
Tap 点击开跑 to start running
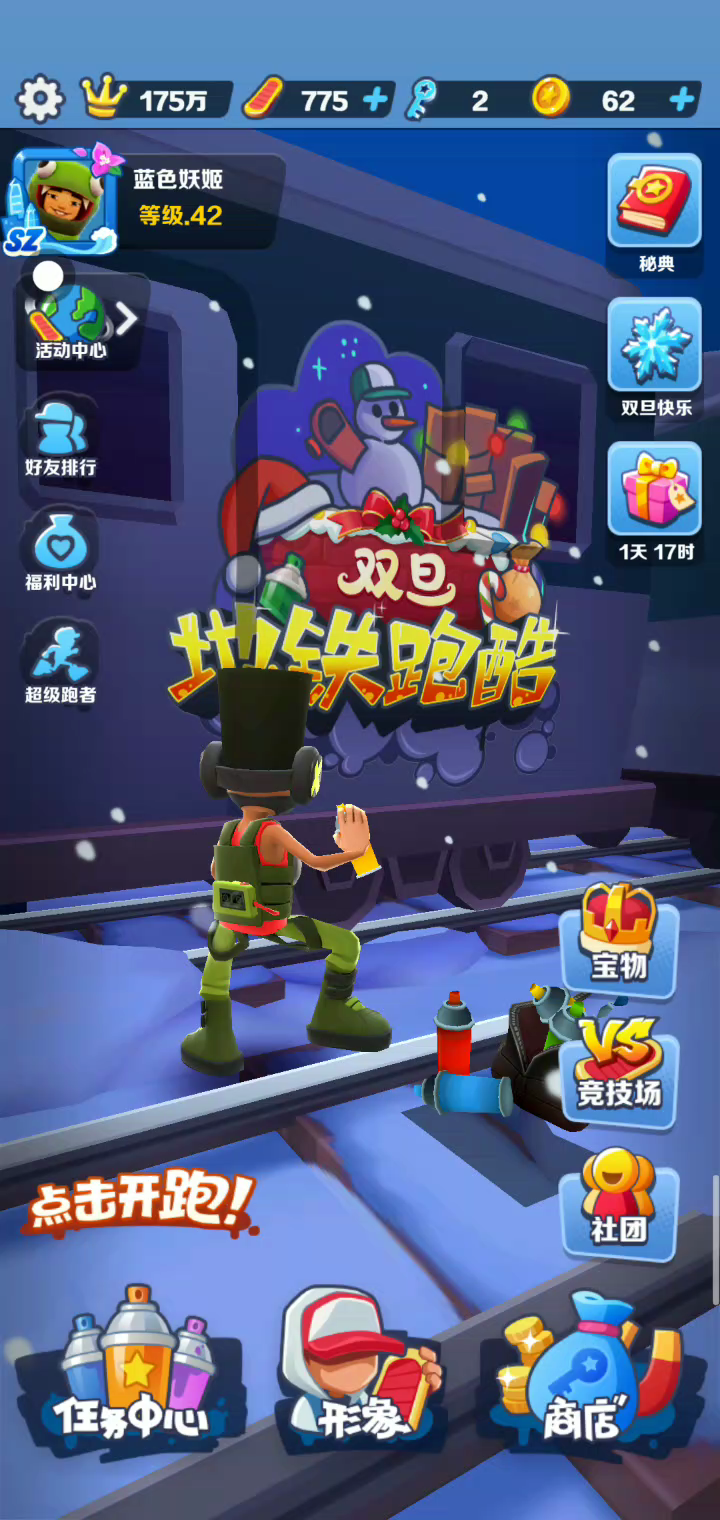tap(140, 1202)
